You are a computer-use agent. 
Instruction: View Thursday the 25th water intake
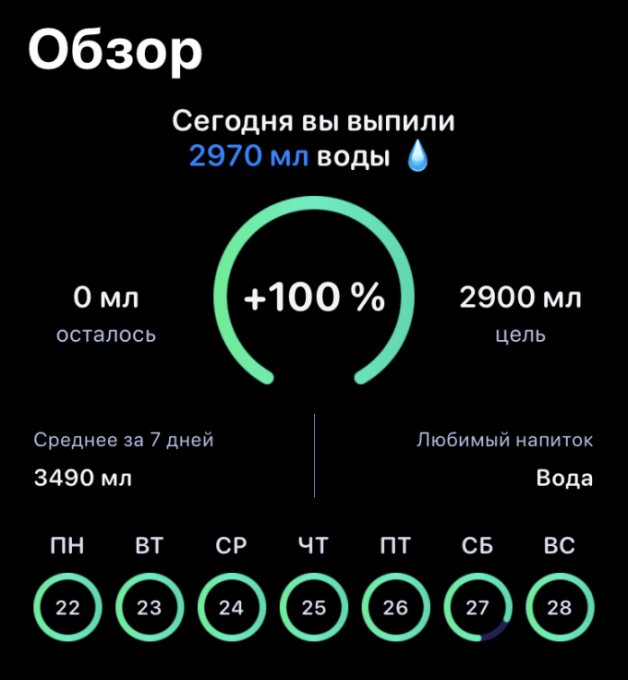[x=313, y=608]
